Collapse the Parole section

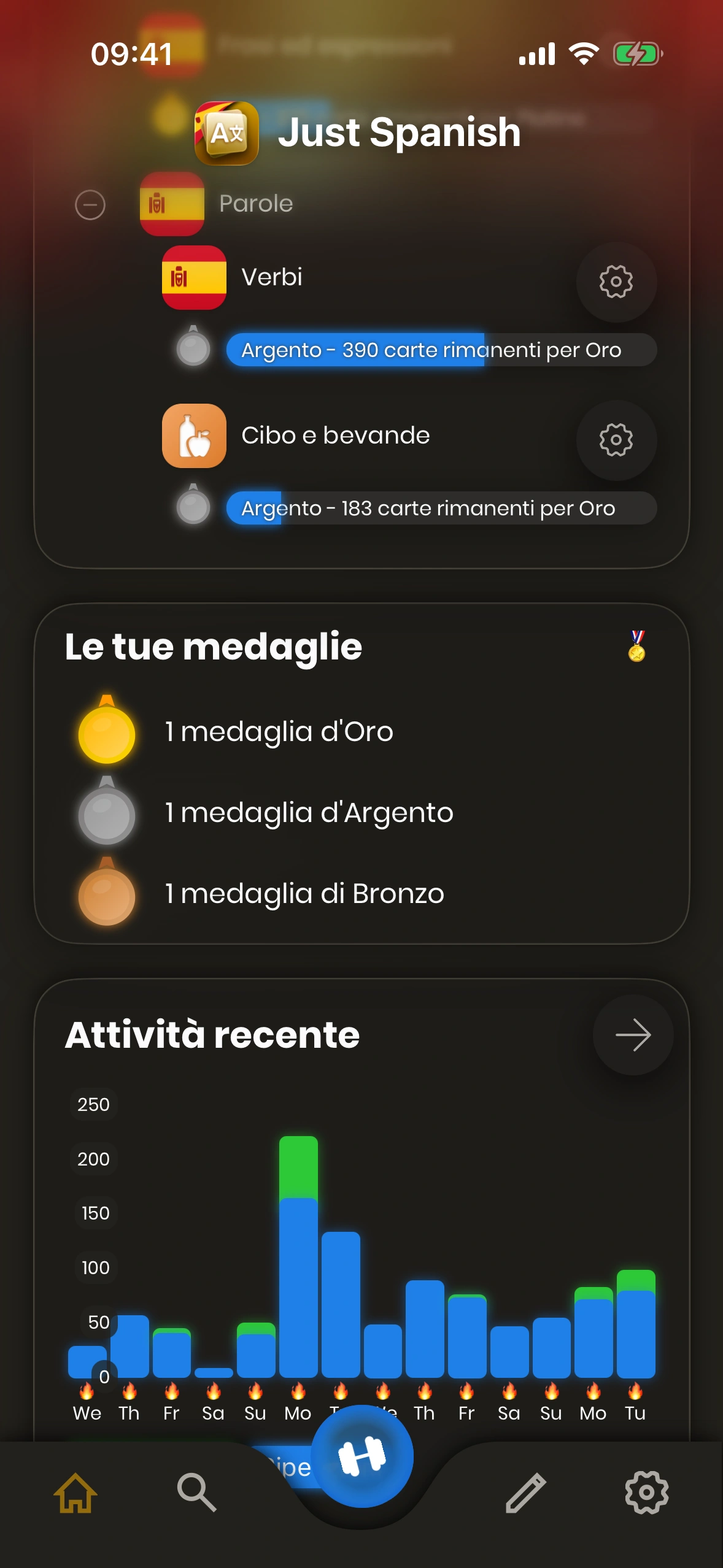[90, 205]
